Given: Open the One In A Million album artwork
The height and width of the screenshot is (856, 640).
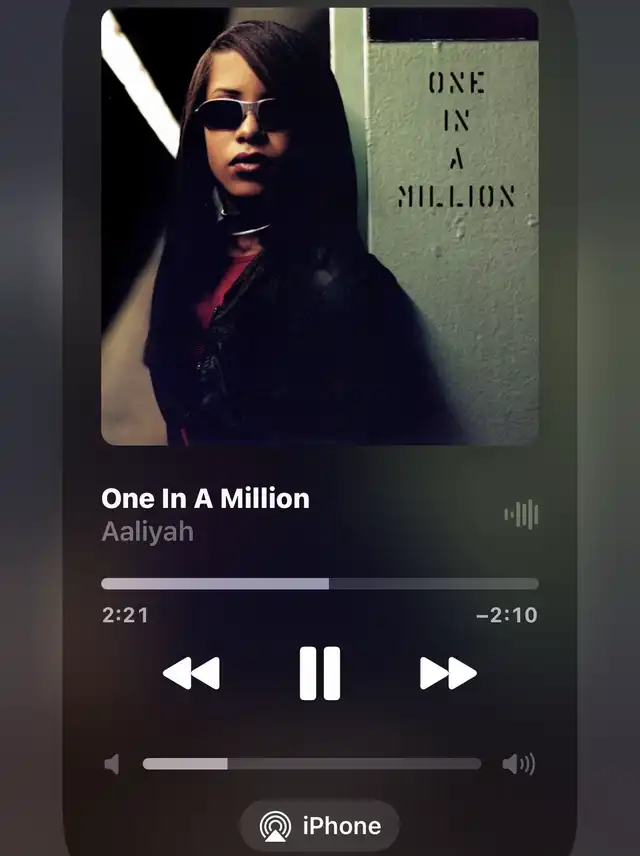Looking at the screenshot, I should [320, 226].
